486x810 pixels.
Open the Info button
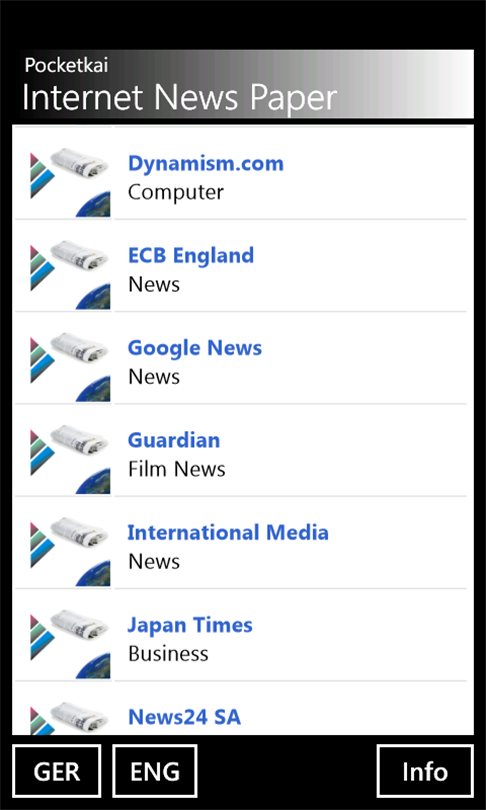[x=425, y=771]
